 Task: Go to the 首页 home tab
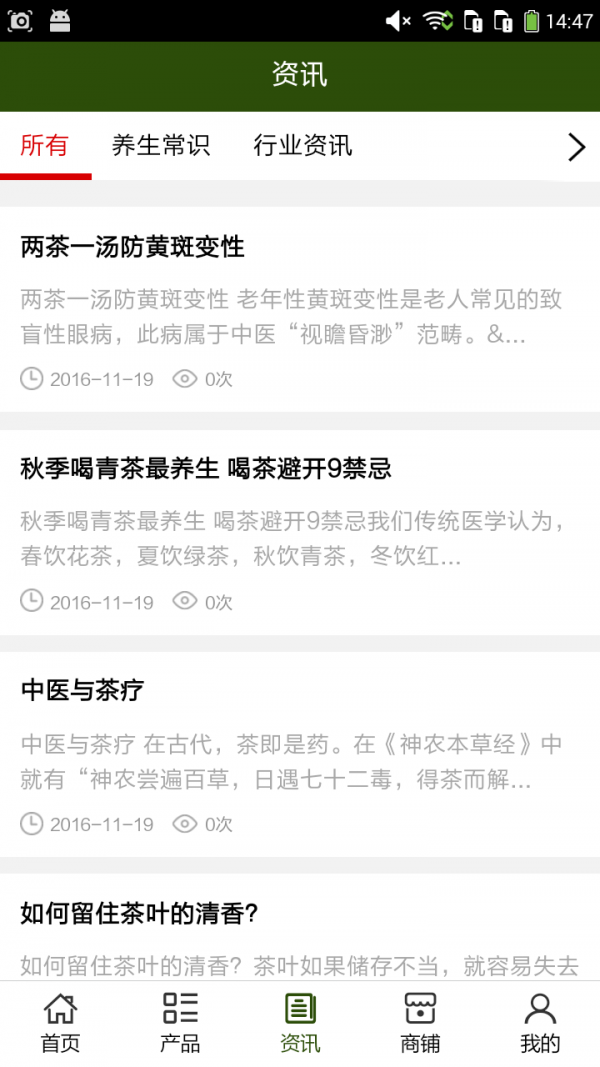coord(60,1023)
